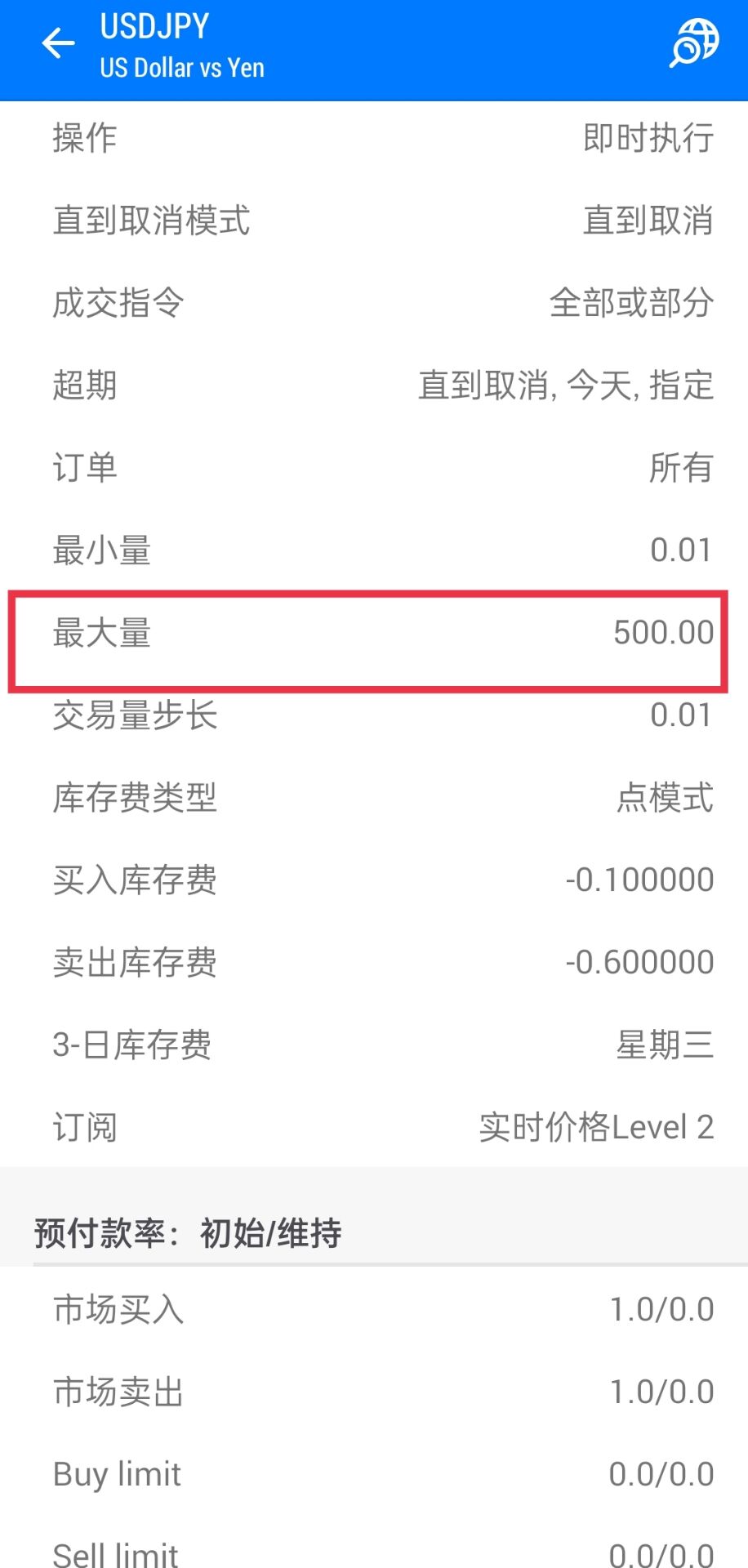Go back using the arrow icon
Image resolution: width=748 pixels, height=1568 pixels.
point(58,43)
